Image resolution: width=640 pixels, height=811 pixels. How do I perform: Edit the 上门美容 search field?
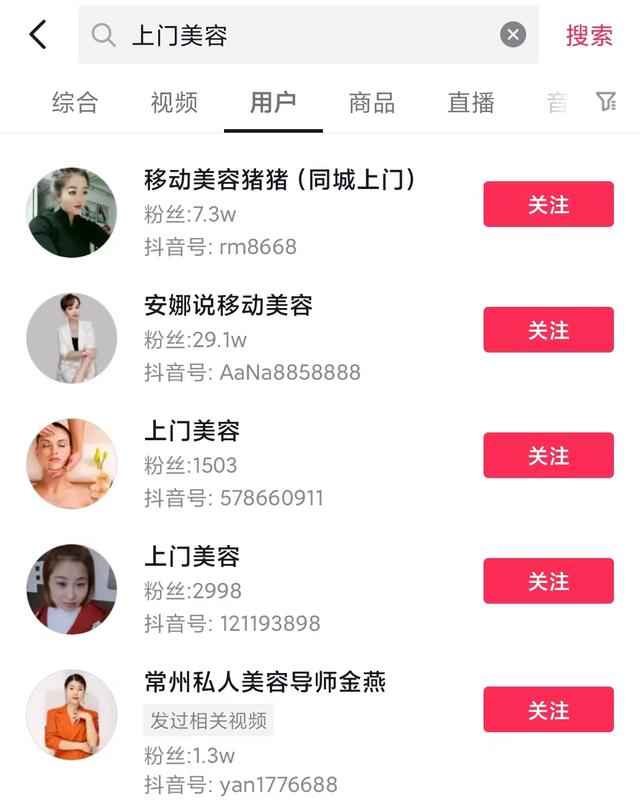[300, 36]
